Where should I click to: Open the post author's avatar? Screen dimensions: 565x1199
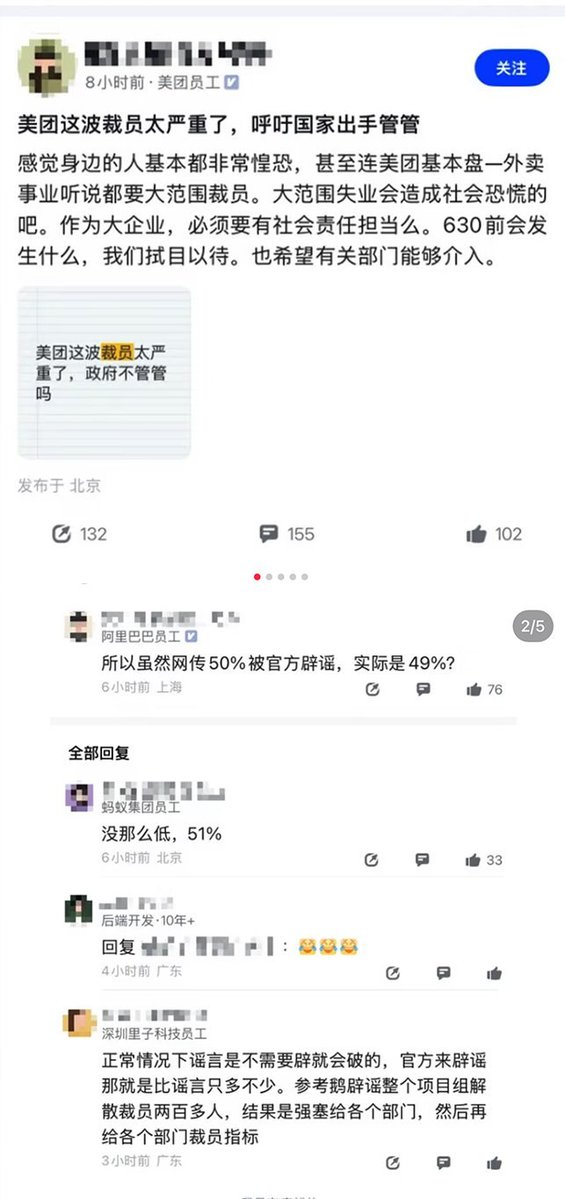click(47, 66)
